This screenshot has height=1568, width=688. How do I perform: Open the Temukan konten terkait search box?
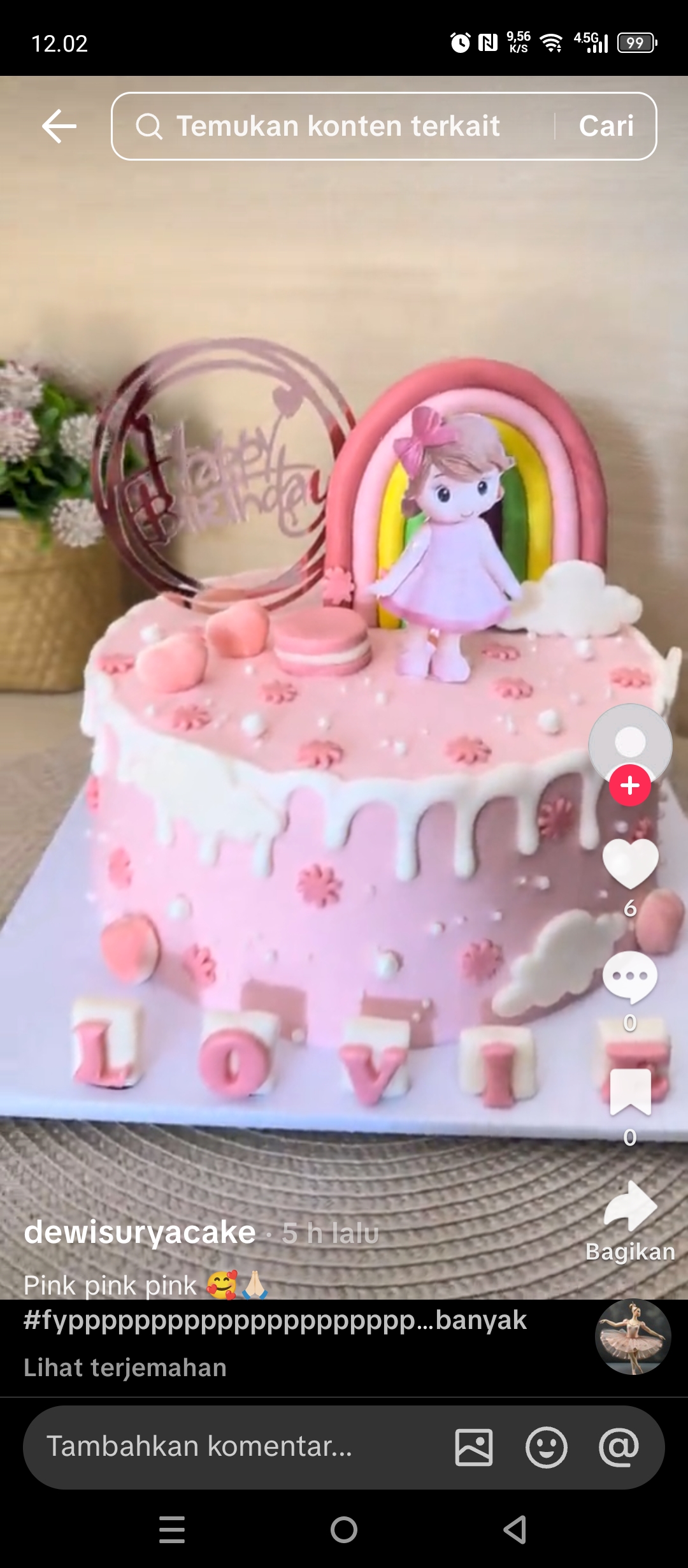click(x=338, y=126)
